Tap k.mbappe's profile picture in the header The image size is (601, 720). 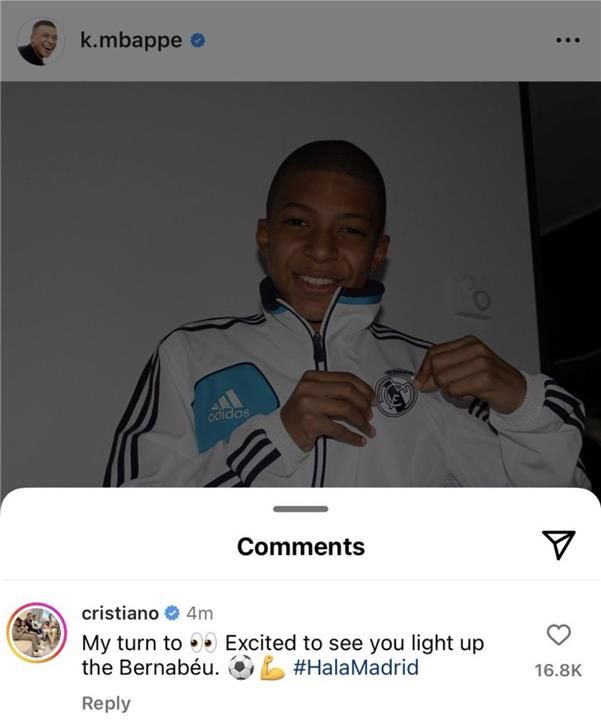pos(38,41)
